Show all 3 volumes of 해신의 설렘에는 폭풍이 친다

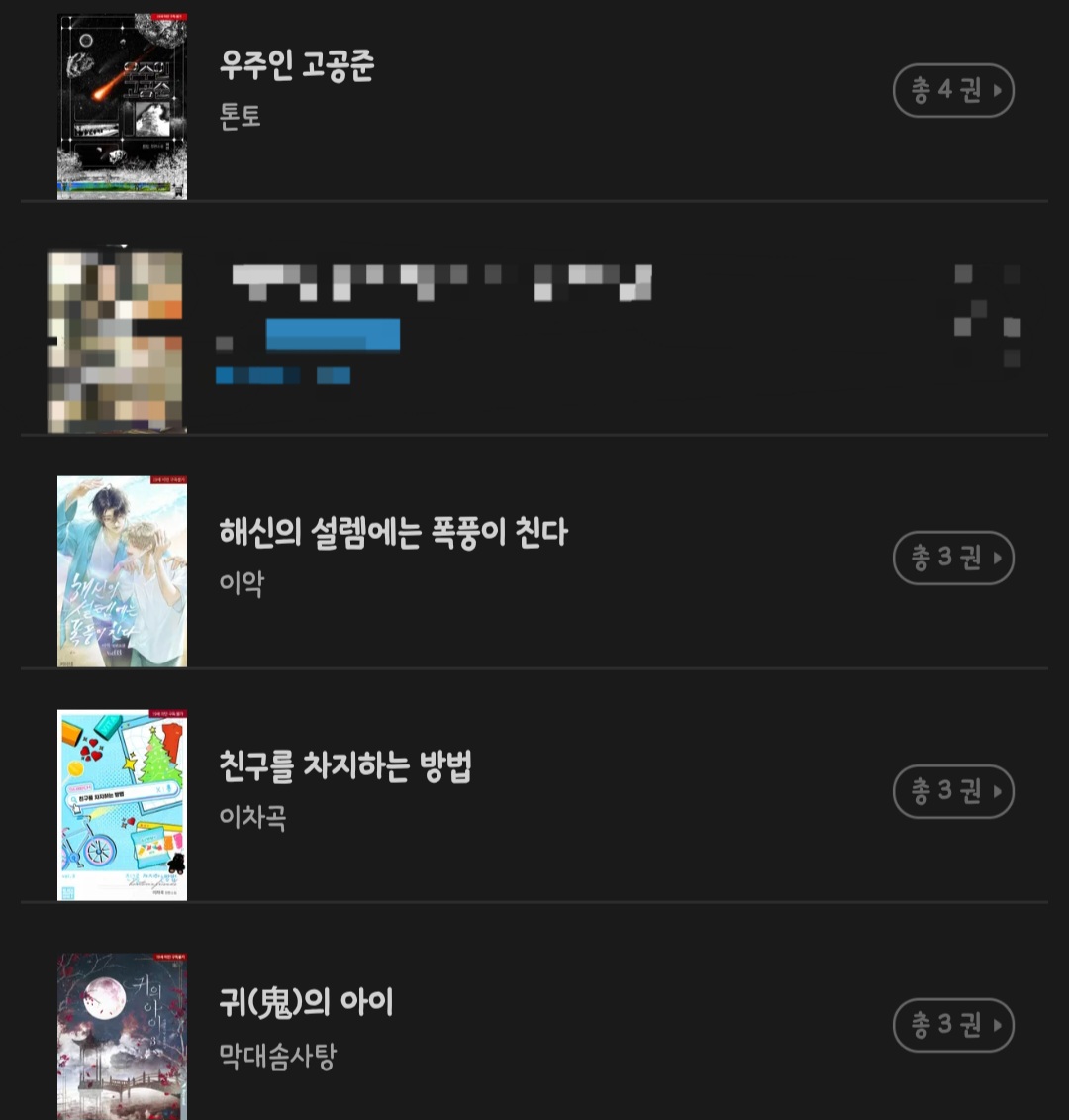click(x=953, y=558)
